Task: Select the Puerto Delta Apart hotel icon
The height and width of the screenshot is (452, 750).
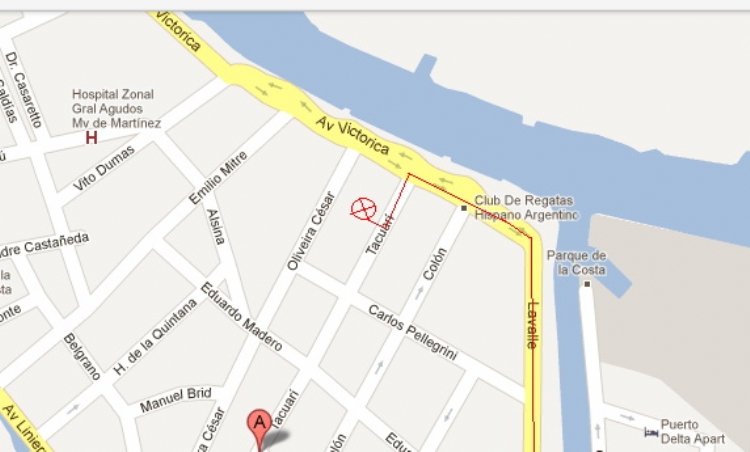Action: click(x=651, y=432)
